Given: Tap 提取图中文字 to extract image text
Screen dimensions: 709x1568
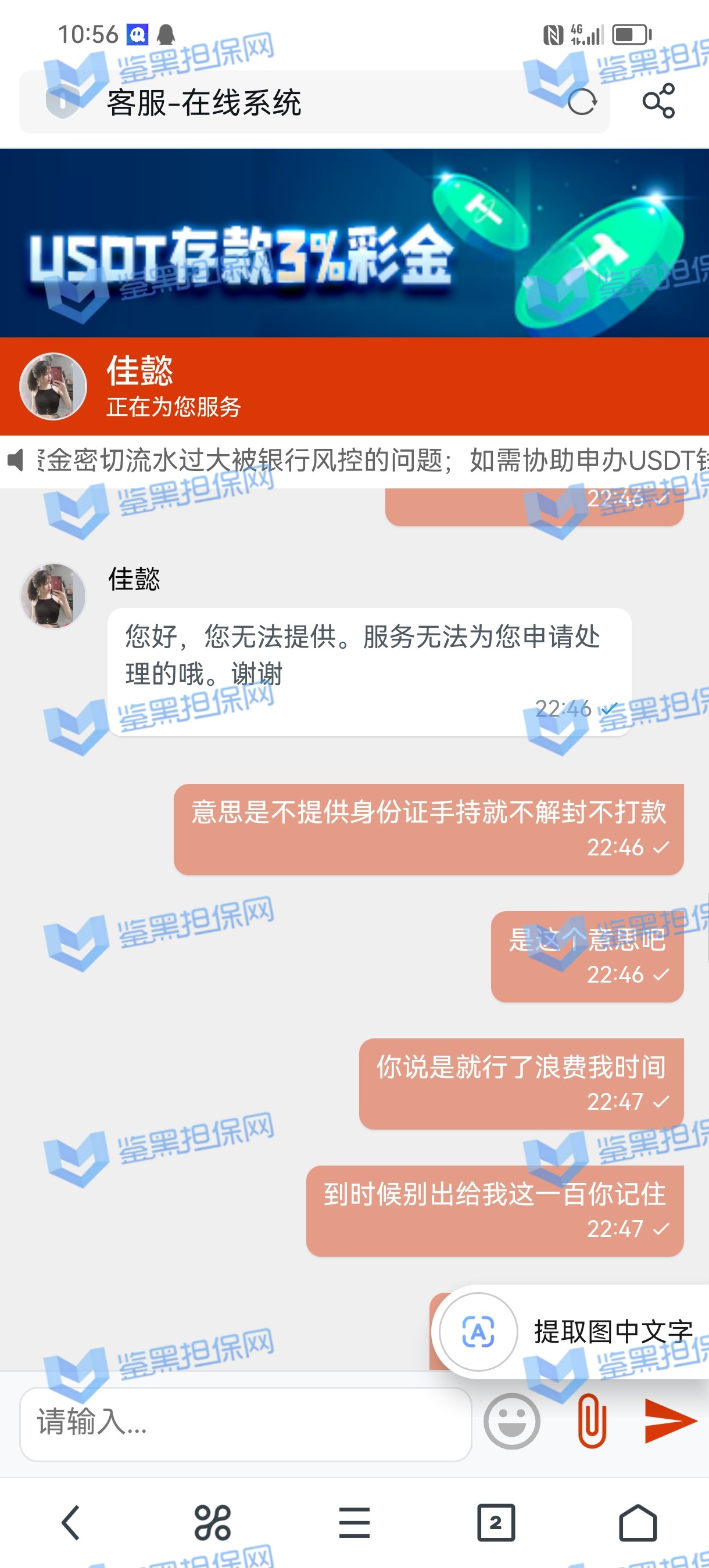Looking at the screenshot, I should pyautogui.click(x=572, y=1332).
